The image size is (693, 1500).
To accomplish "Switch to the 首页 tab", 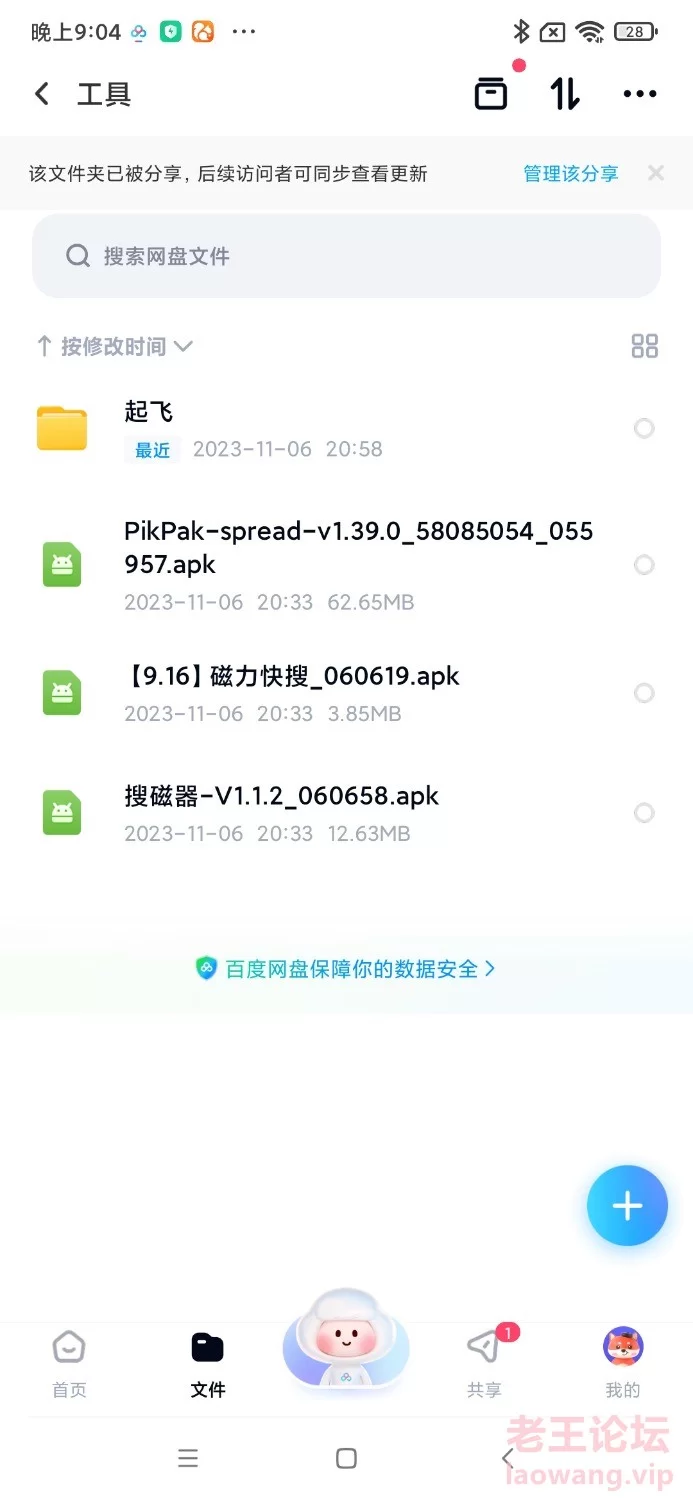I will (x=69, y=1364).
